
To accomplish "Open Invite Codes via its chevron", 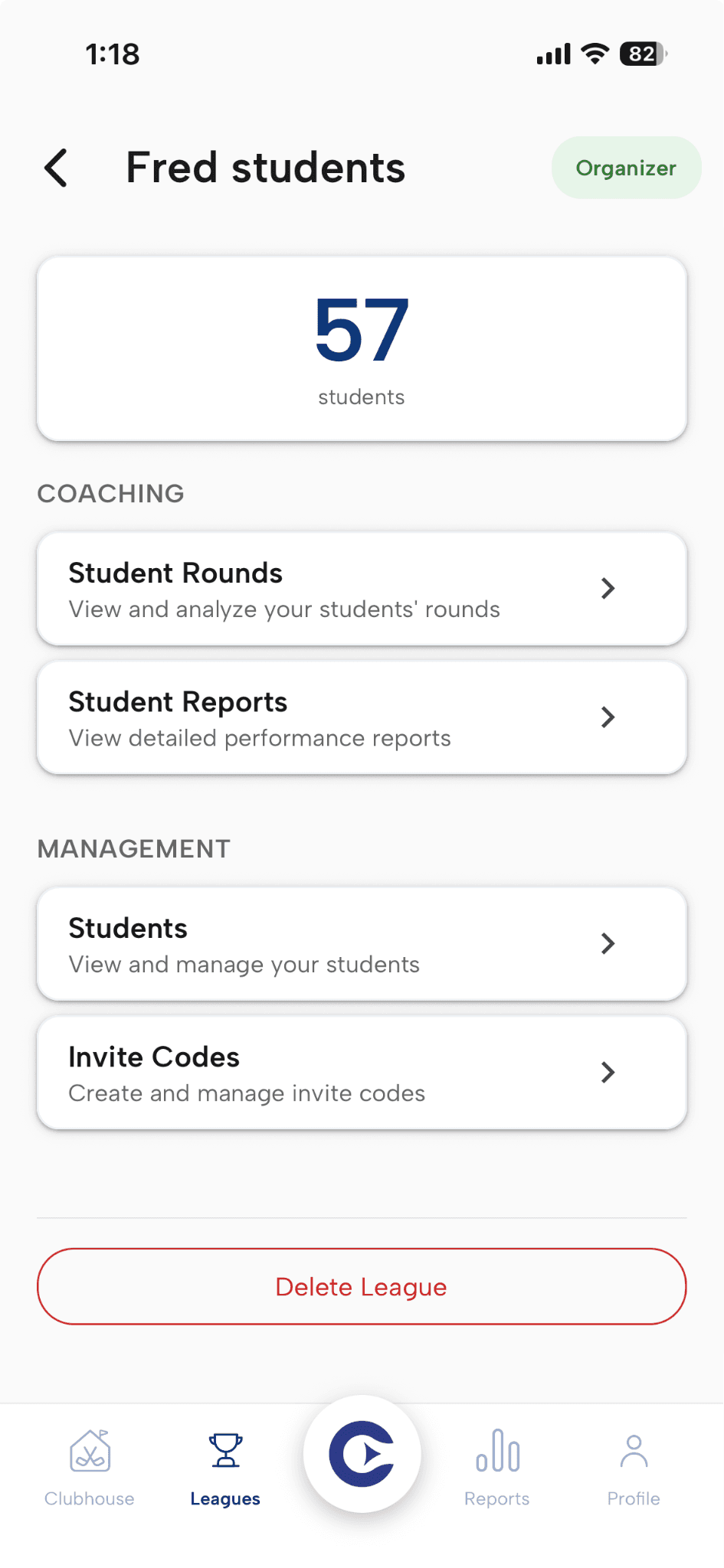I will 608,1073.
